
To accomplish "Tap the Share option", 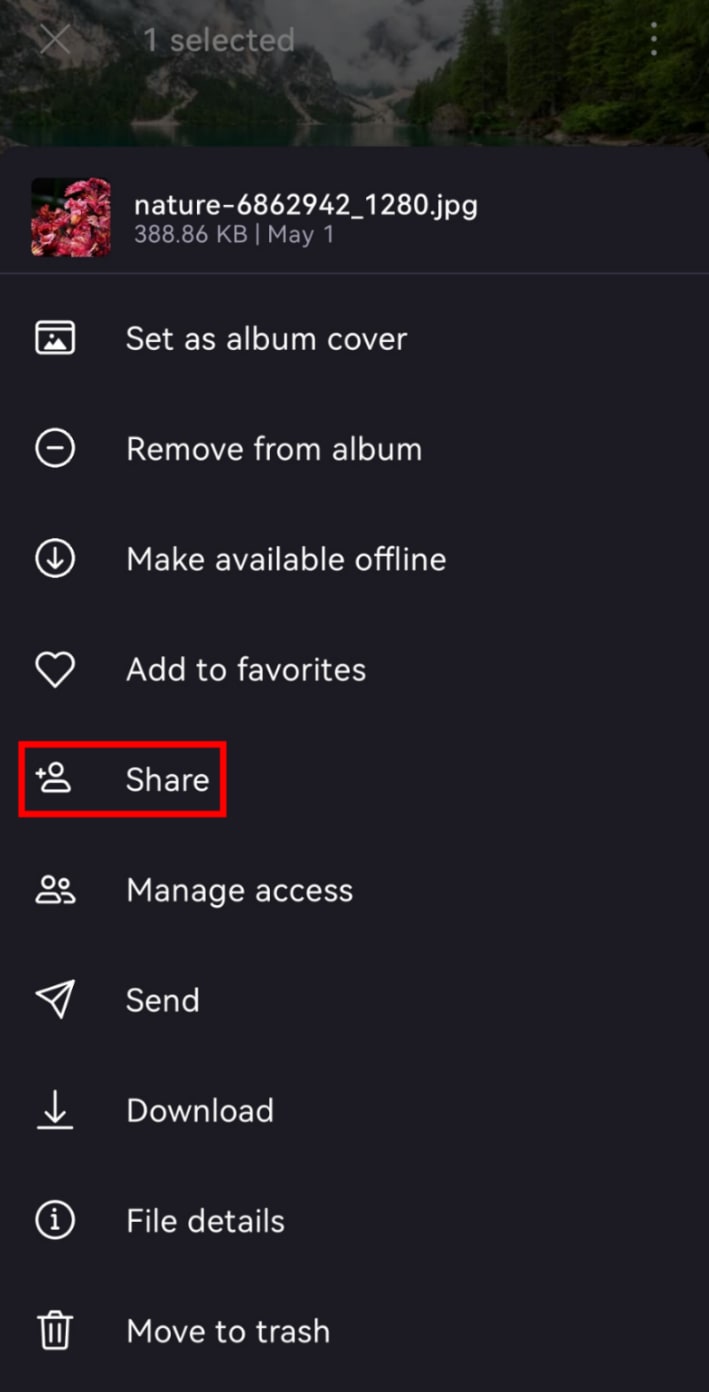I will pos(166,779).
